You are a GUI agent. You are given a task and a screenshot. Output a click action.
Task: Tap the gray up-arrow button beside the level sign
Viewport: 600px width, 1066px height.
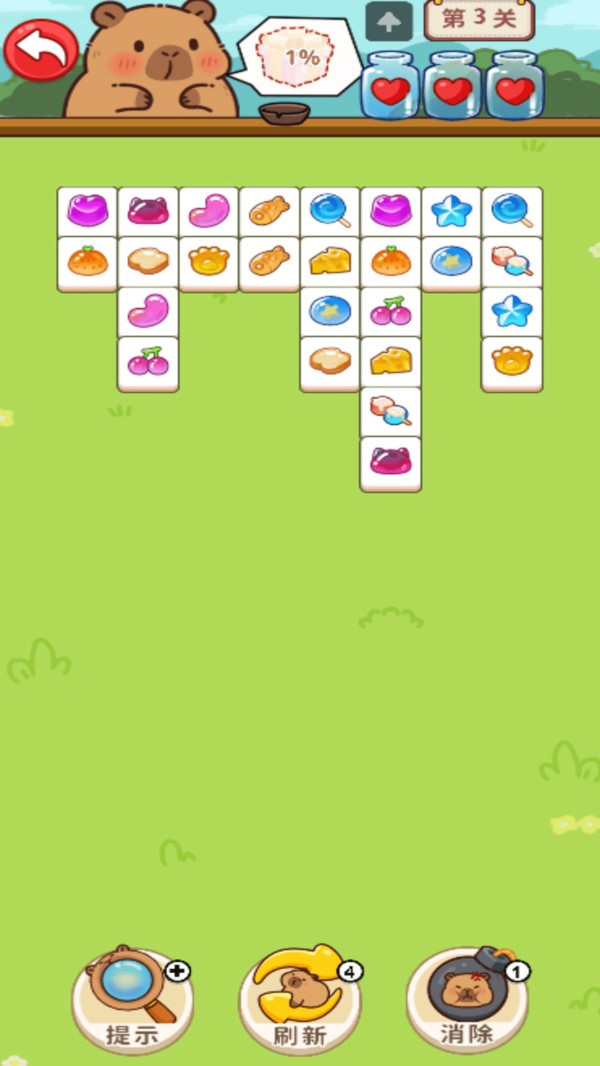point(389,22)
